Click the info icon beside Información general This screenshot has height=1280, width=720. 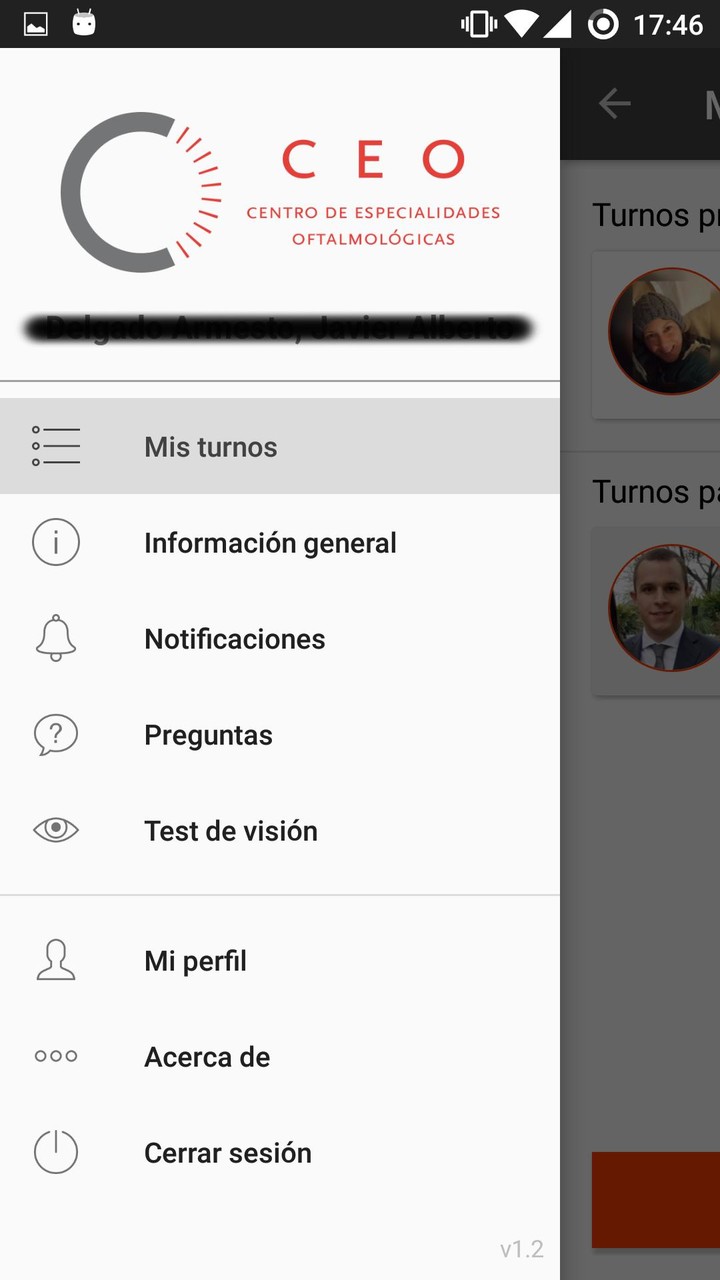[x=55, y=542]
